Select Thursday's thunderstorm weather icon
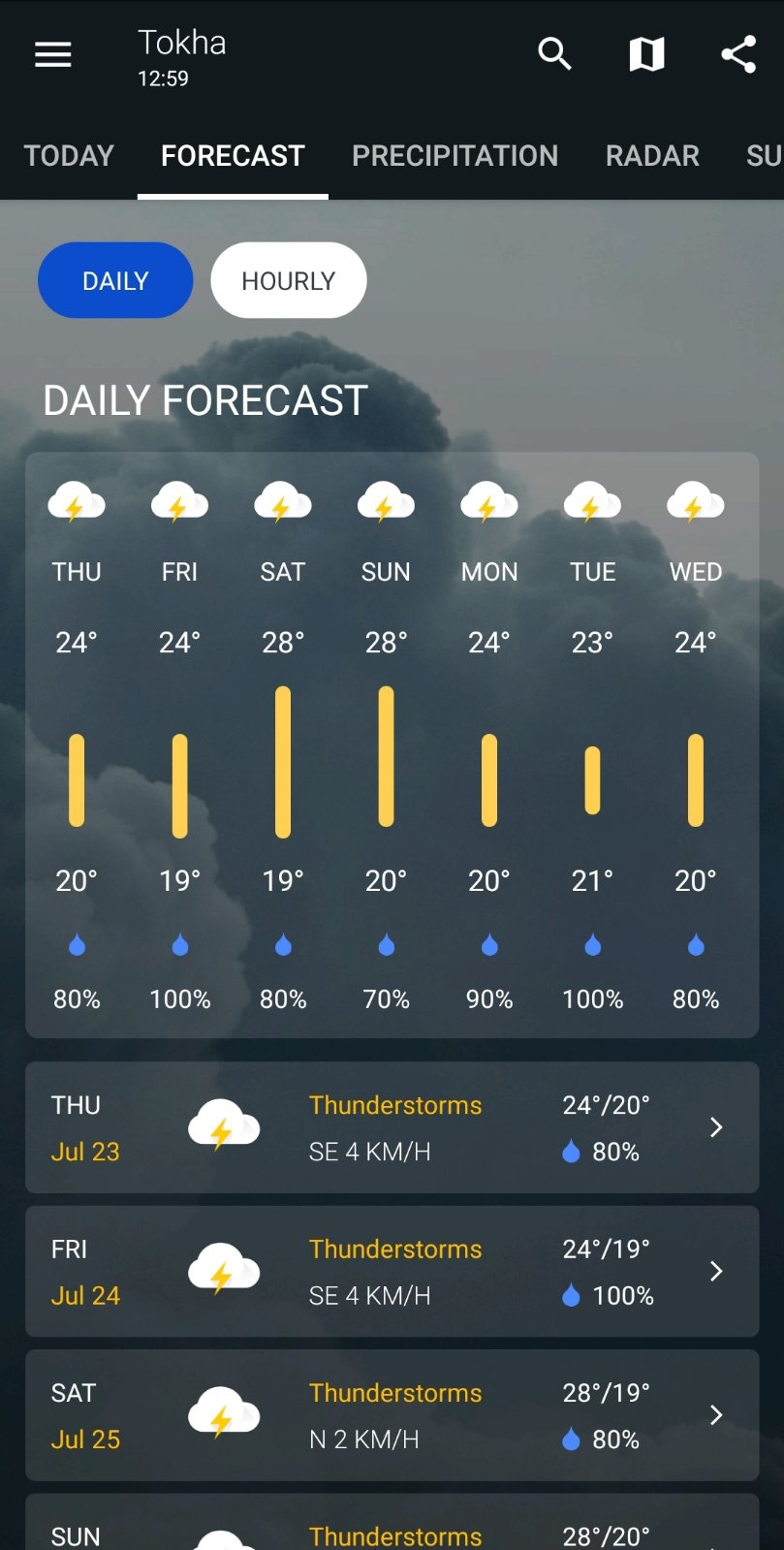This screenshot has width=784, height=1550. 77,501
